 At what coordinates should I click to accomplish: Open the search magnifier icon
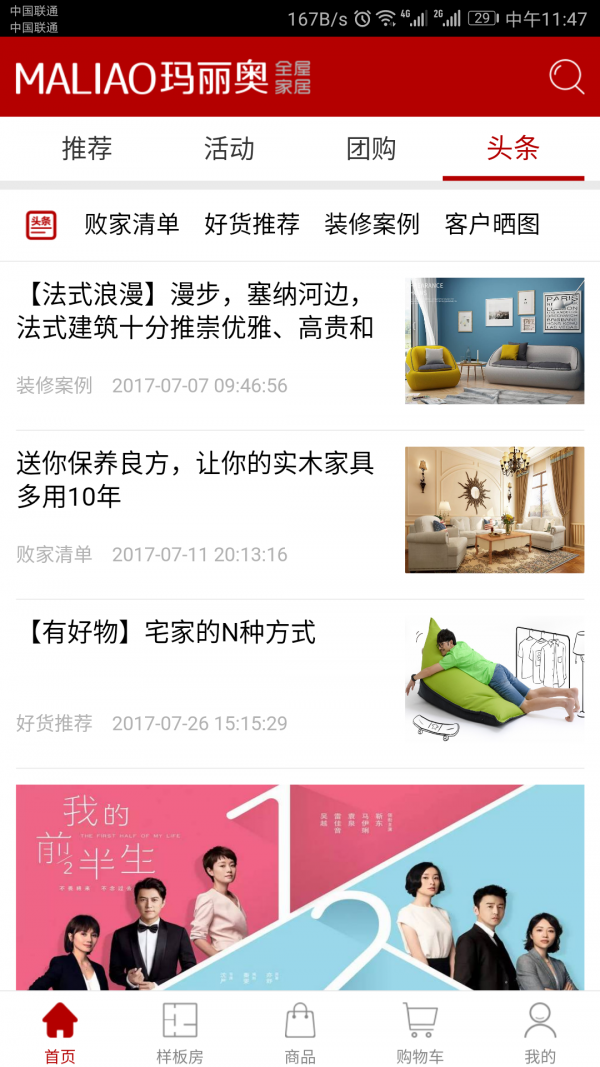pos(566,77)
